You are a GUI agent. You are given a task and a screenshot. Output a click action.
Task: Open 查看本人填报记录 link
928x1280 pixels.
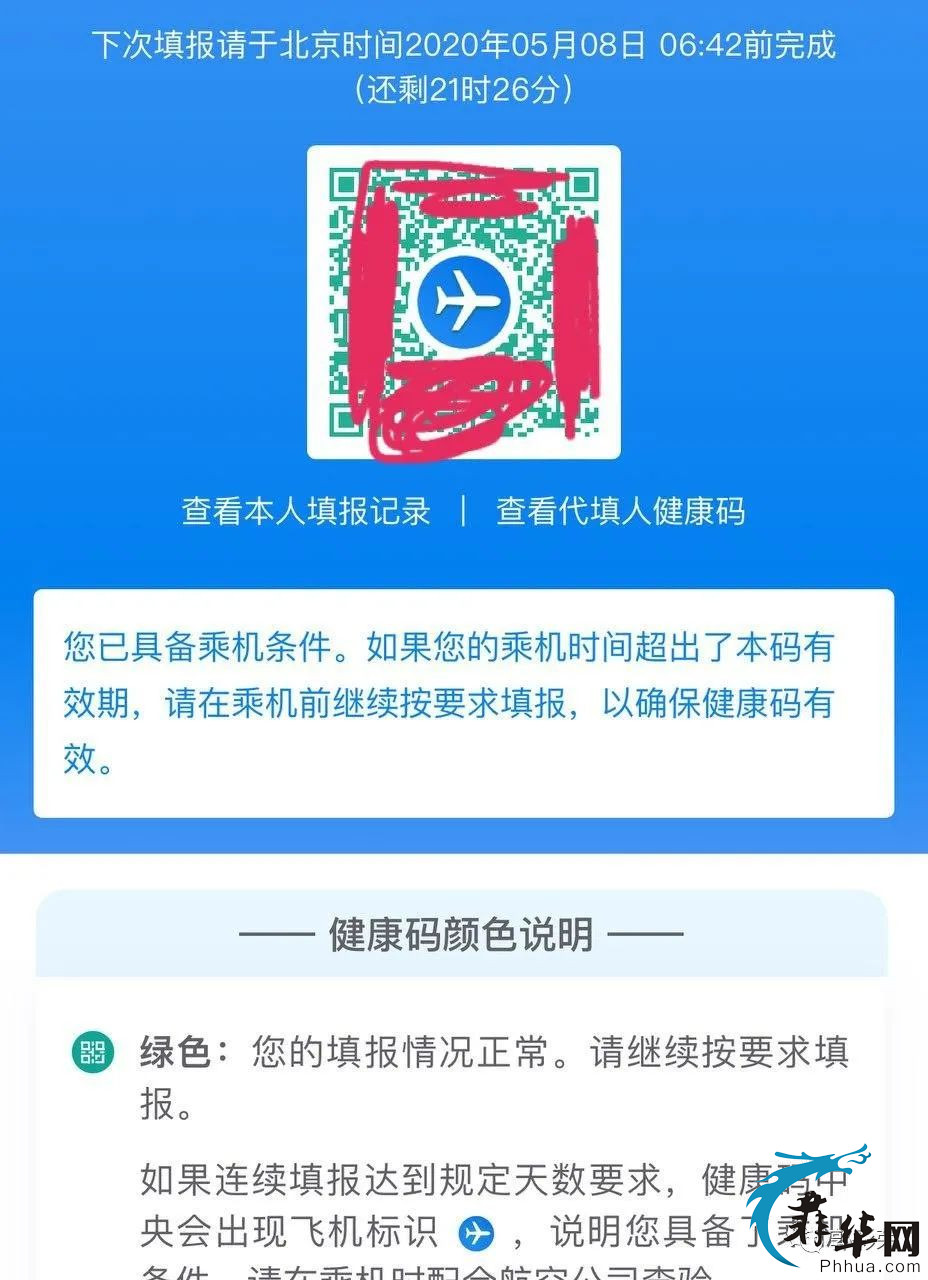(x=306, y=511)
